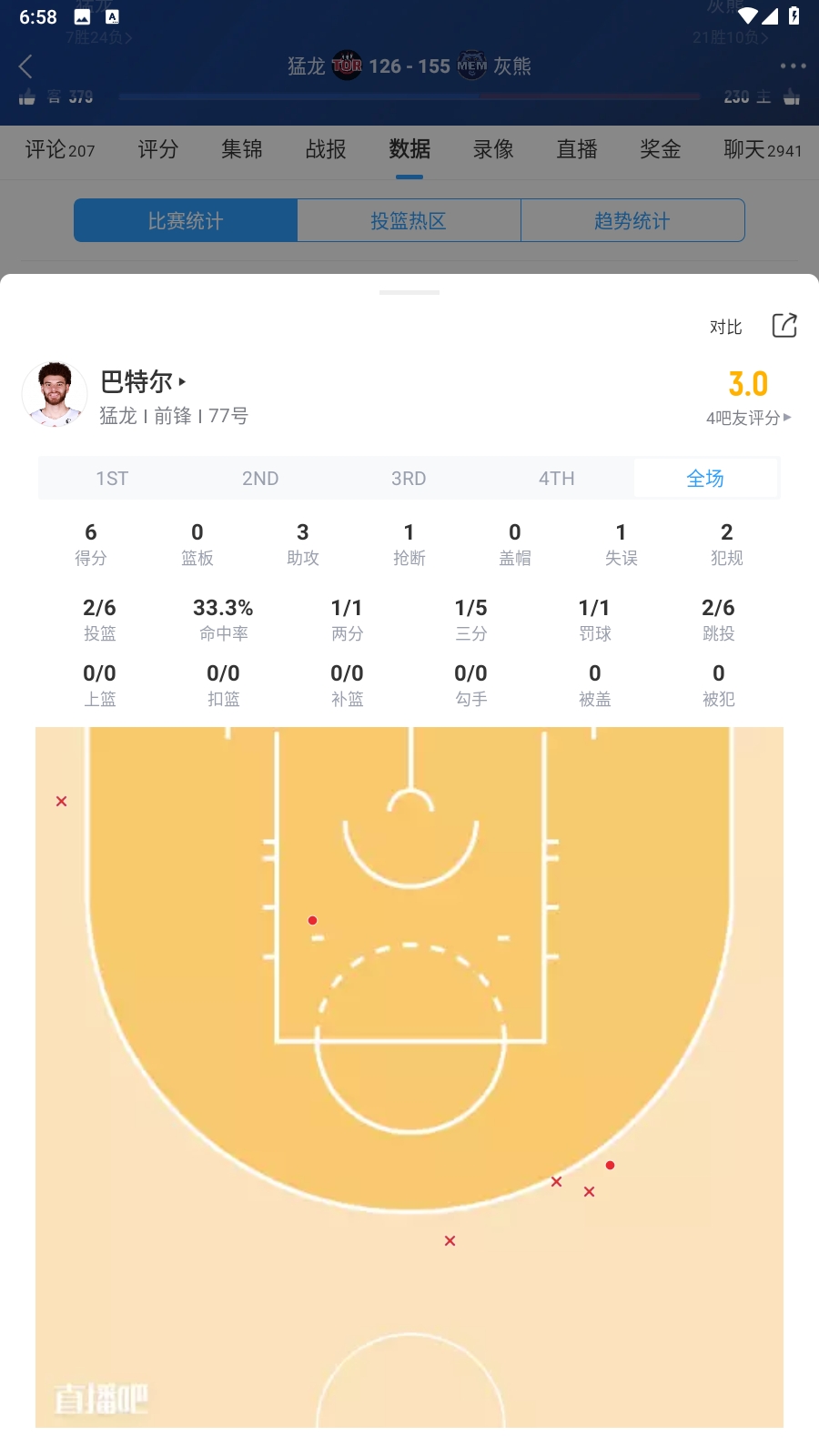Tap 对比 to compare players

pos(726,327)
